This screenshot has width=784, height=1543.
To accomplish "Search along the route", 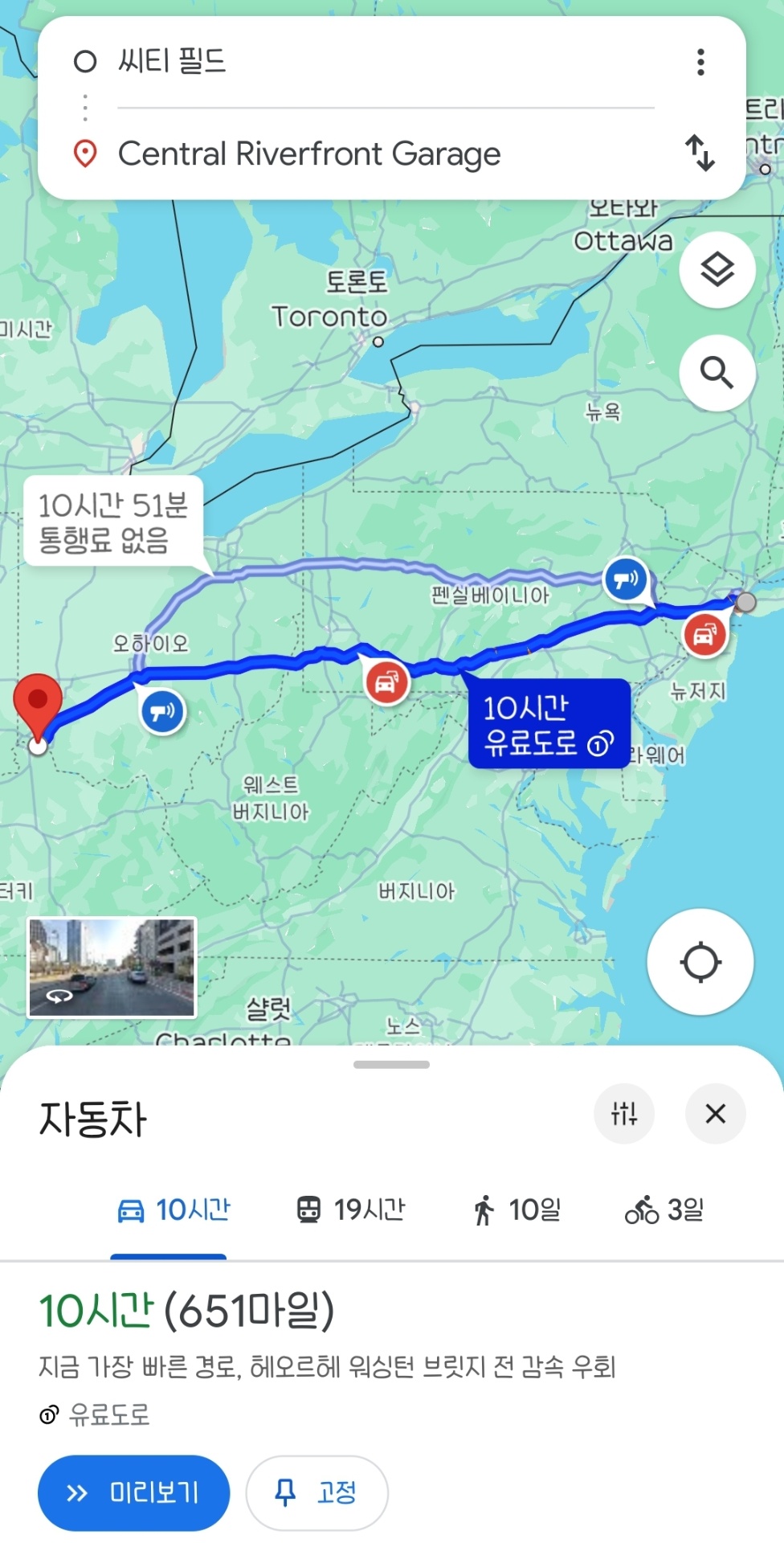I will [x=717, y=373].
